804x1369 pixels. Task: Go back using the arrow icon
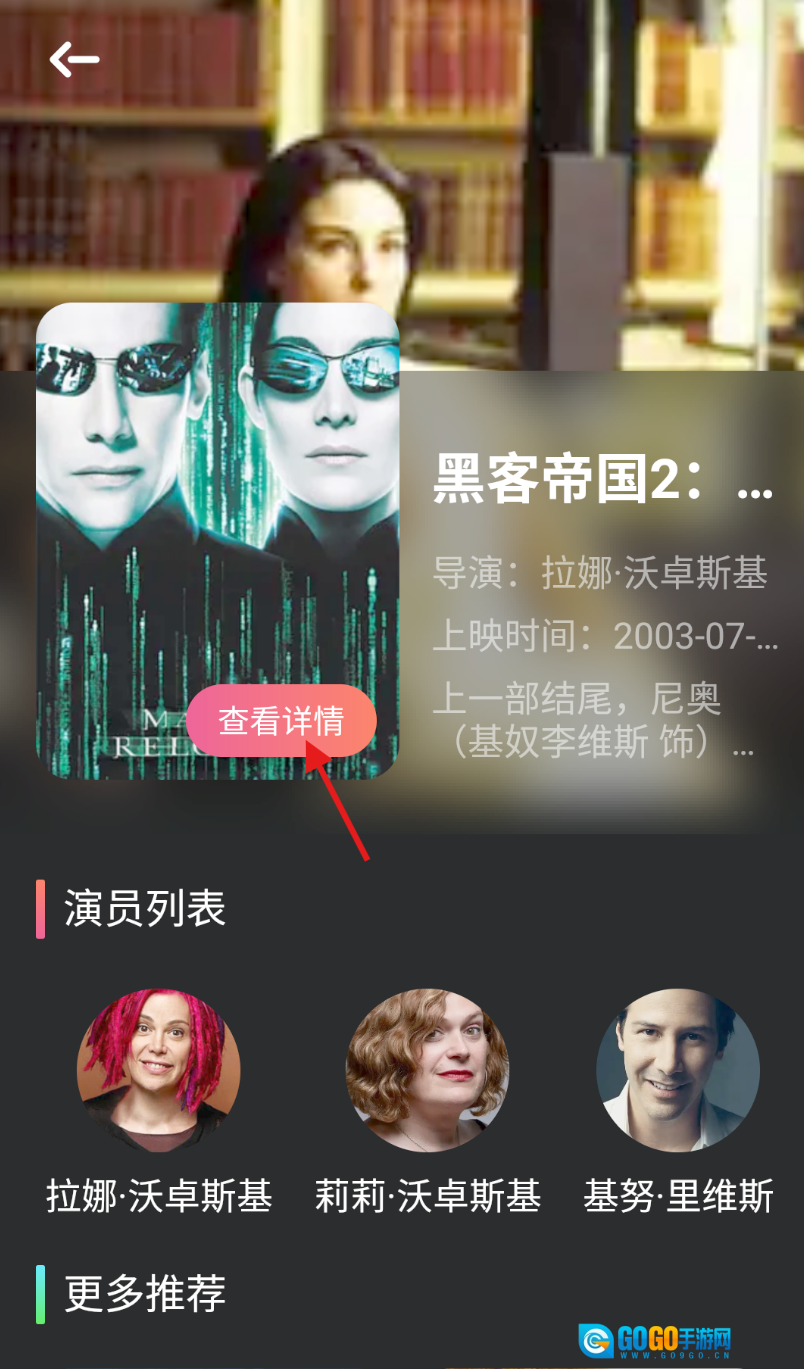pyautogui.click(x=74, y=60)
